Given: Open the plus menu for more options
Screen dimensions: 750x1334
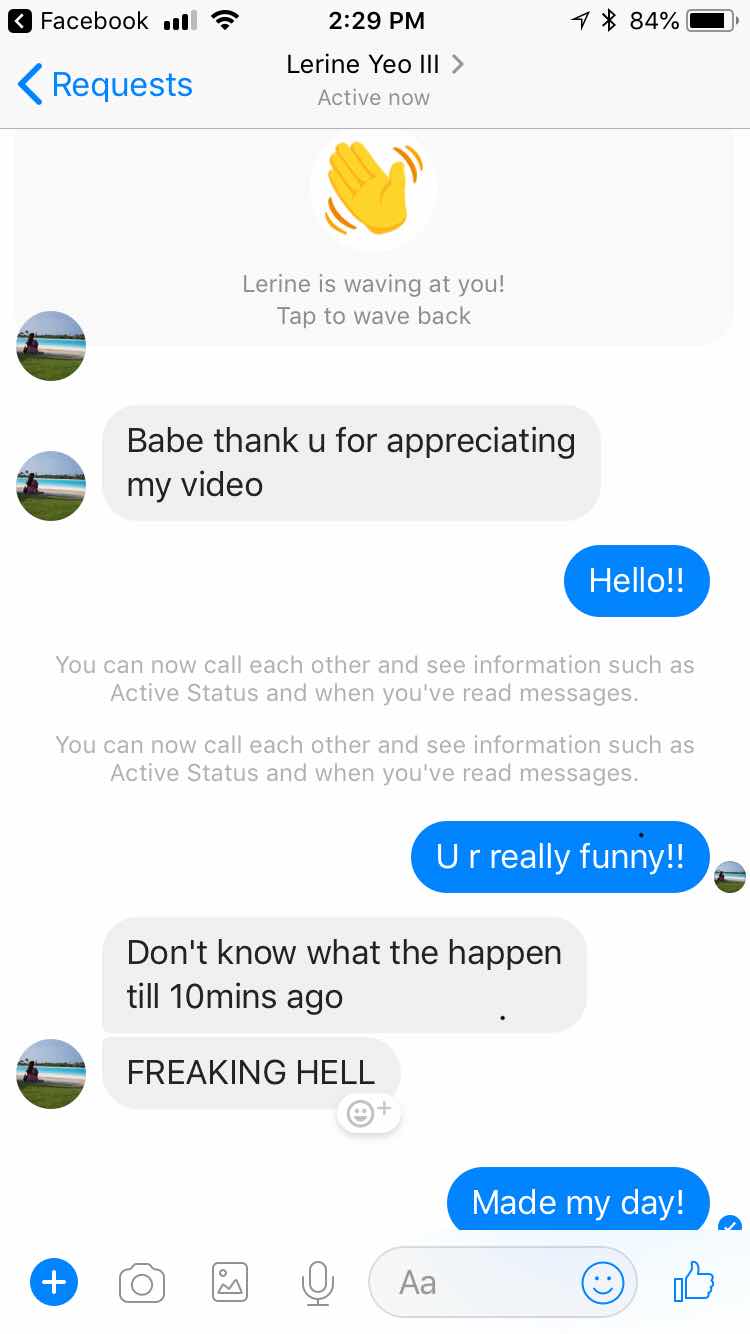Looking at the screenshot, I should coord(54,1282).
